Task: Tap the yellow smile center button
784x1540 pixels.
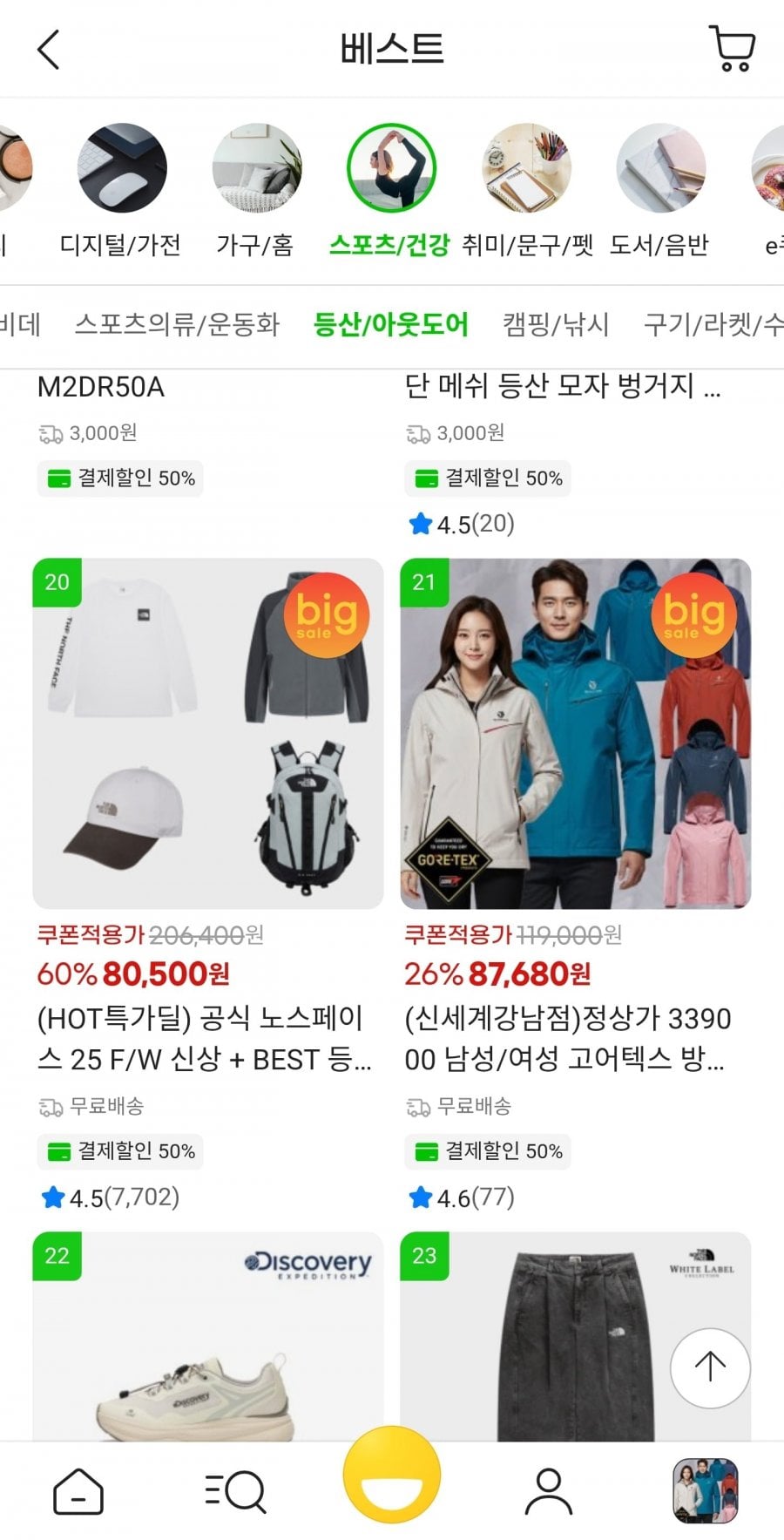Action: pos(392,1476)
